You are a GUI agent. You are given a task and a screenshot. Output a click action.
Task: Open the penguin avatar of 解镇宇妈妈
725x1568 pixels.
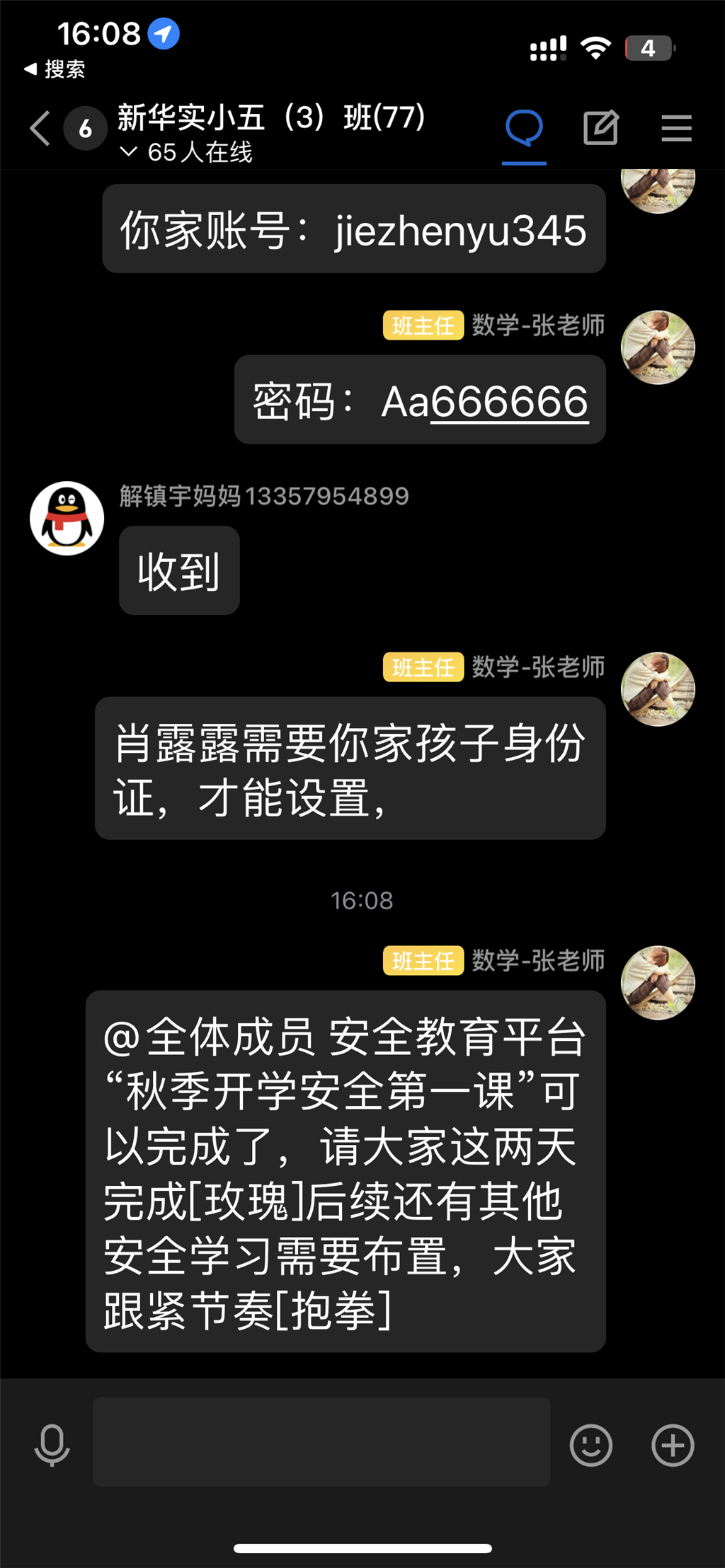pos(67,519)
